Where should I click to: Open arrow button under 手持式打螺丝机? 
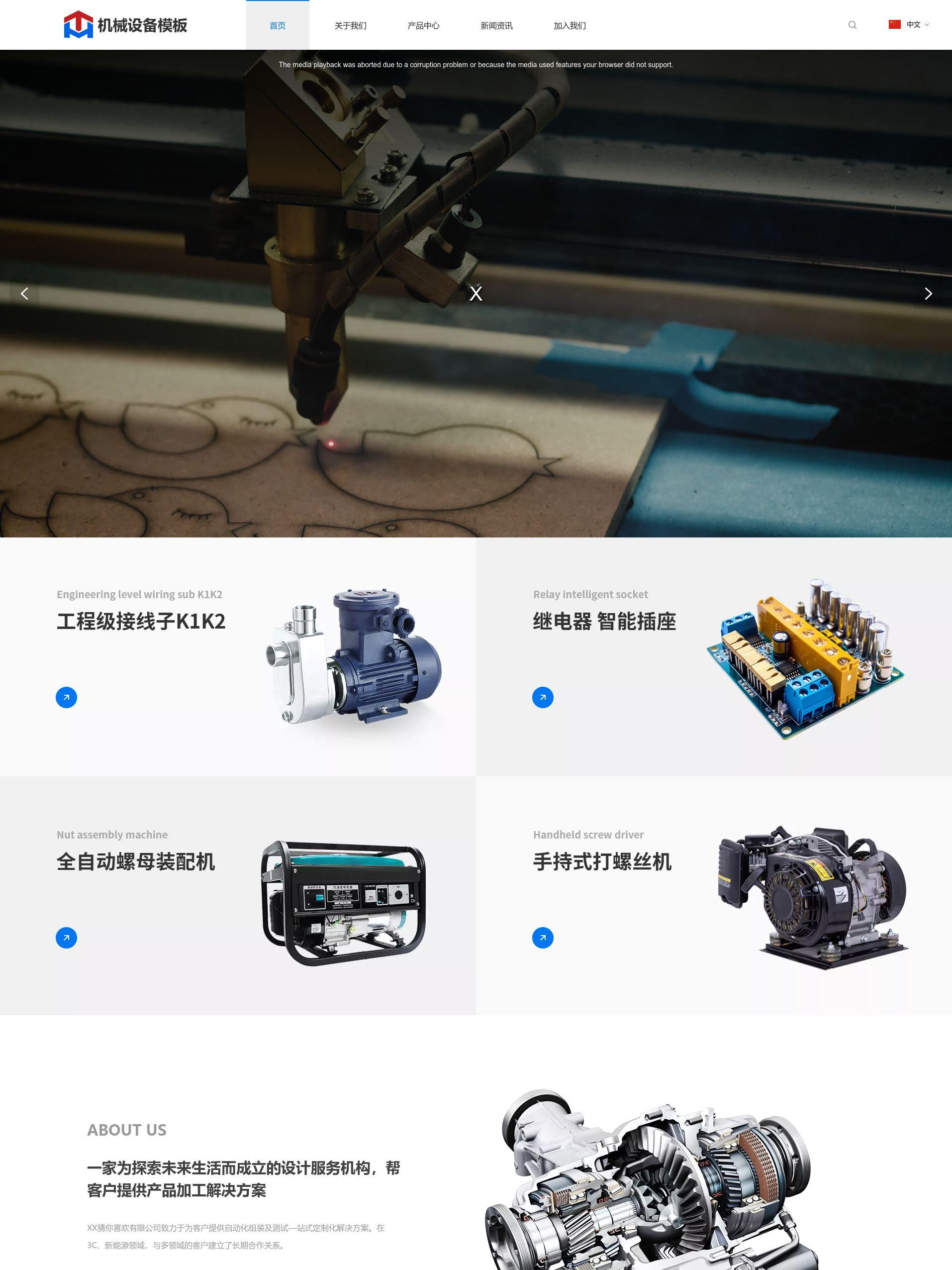click(542, 938)
